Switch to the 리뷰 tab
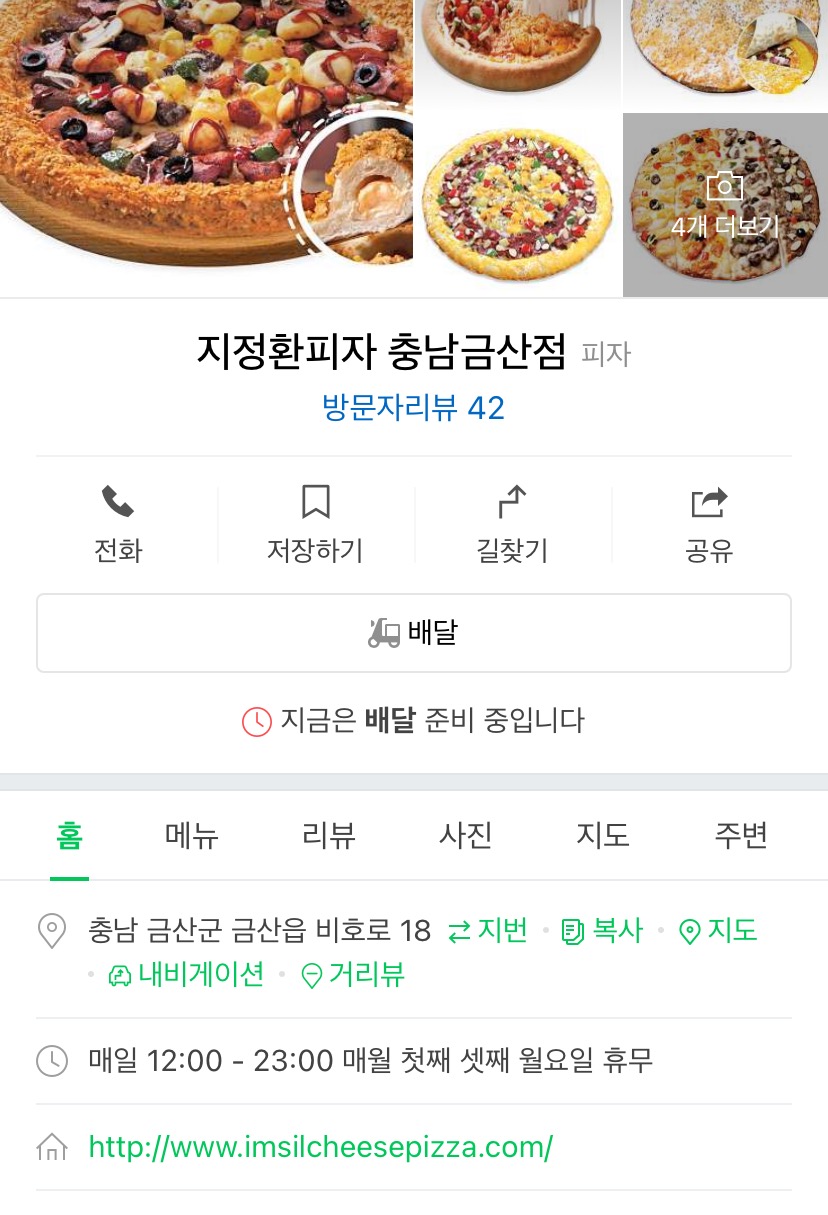 [x=329, y=835]
